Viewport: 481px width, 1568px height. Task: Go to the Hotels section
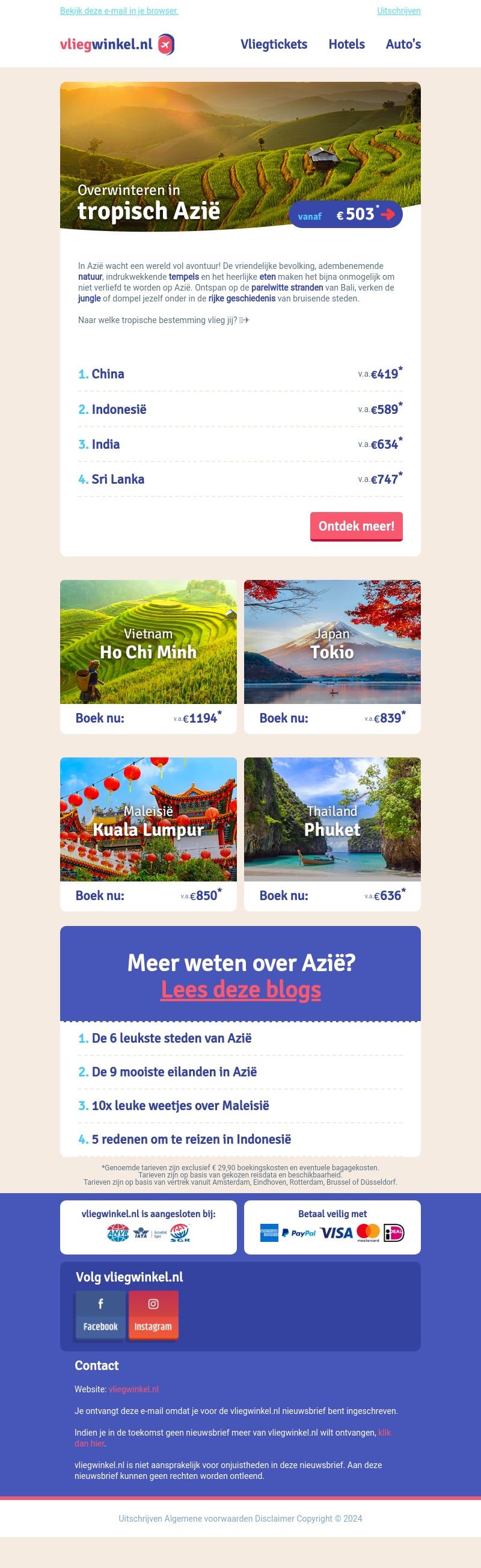point(346,45)
